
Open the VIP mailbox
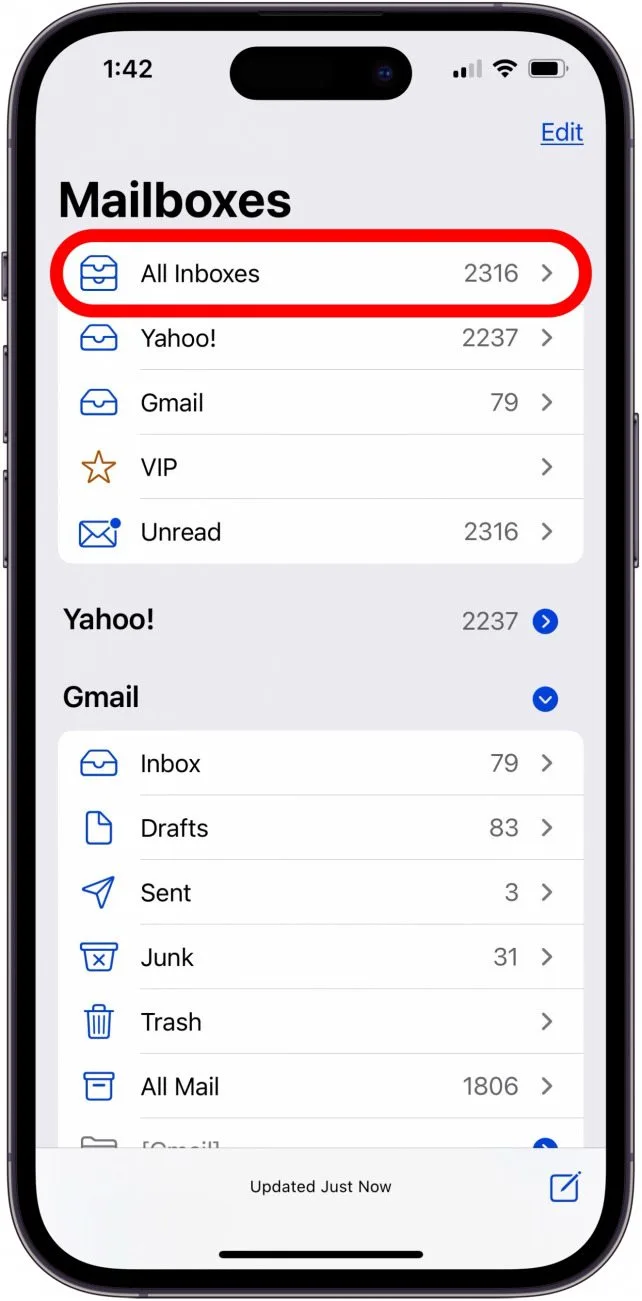click(x=320, y=467)
